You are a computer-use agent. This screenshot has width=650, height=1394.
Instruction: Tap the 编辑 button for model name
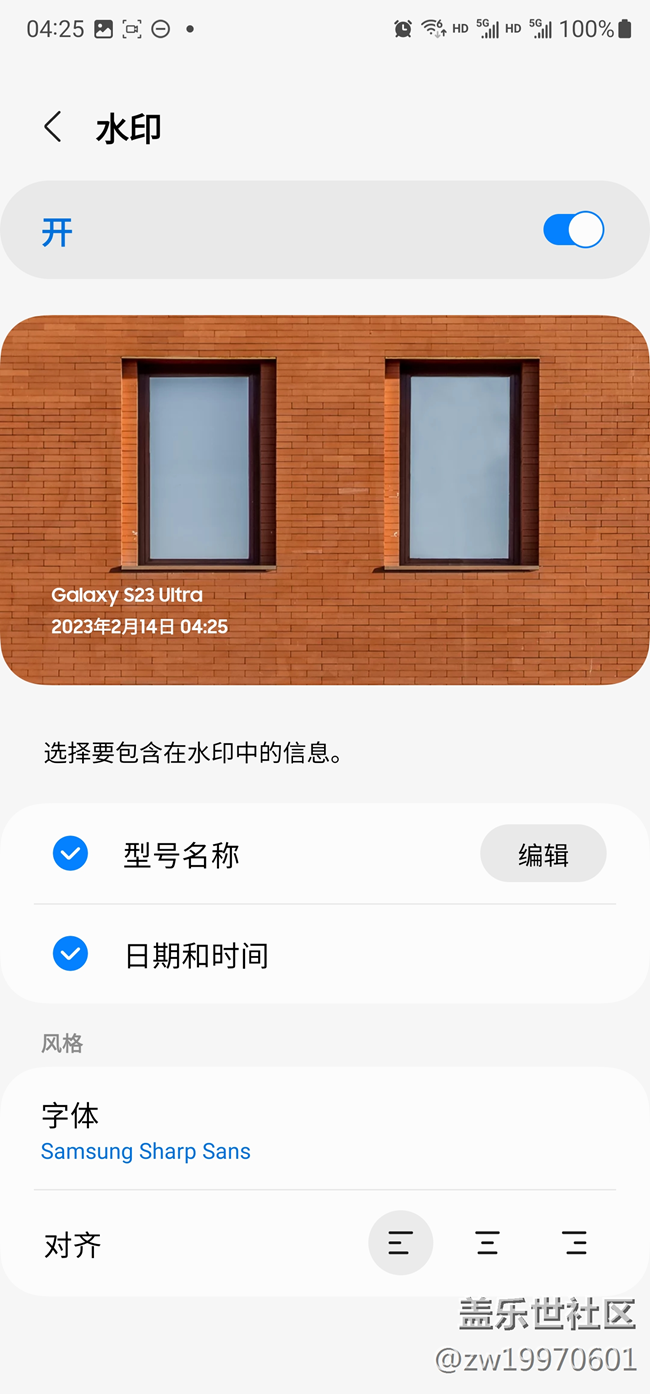[x=543, y=854]
